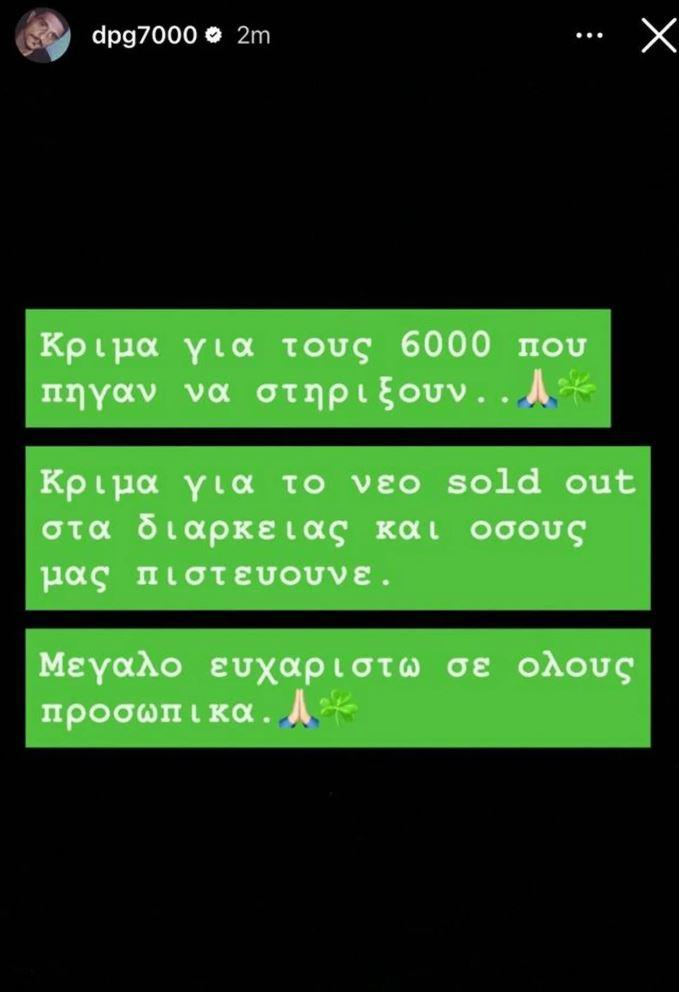Image resolution: width=679 pixels, height=992 pixels.
Task: Open the dpg7000 username link
Action: click(x=143, y=35)
